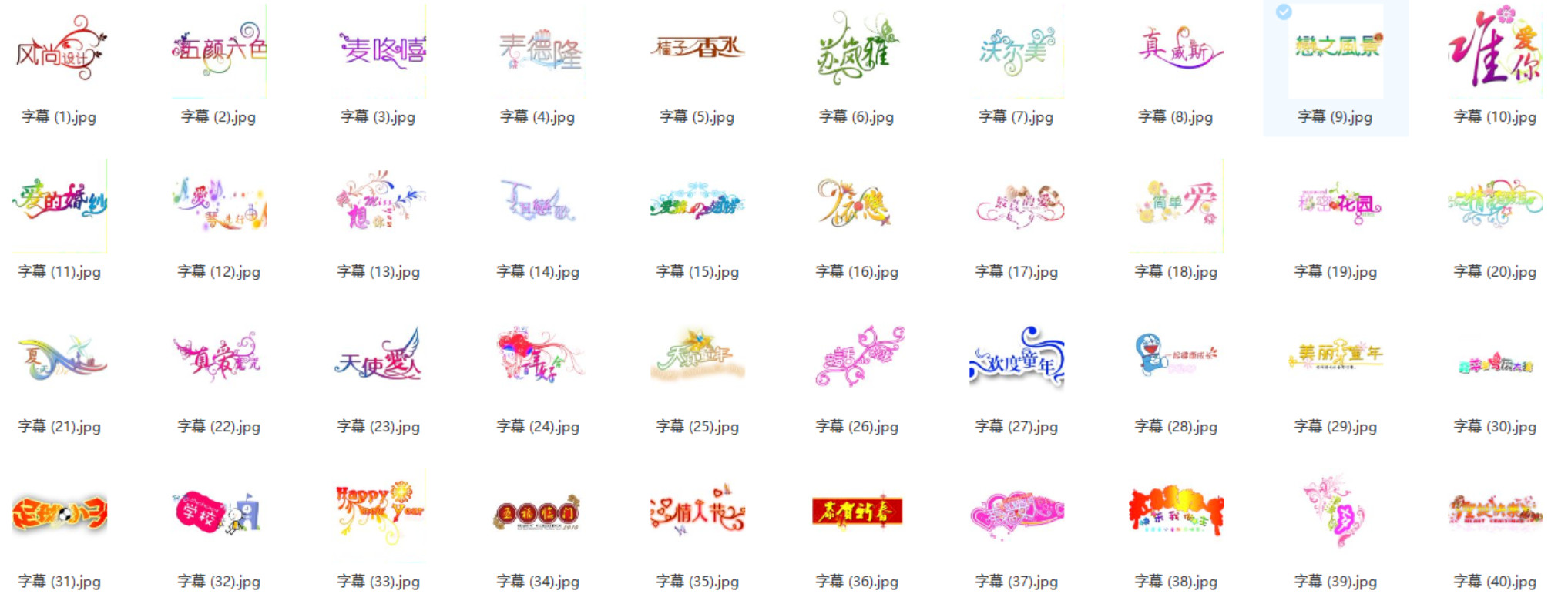Open 字幕 (11).jpg image file
This screenshot has height=611, width=1568.
[60, 205]
